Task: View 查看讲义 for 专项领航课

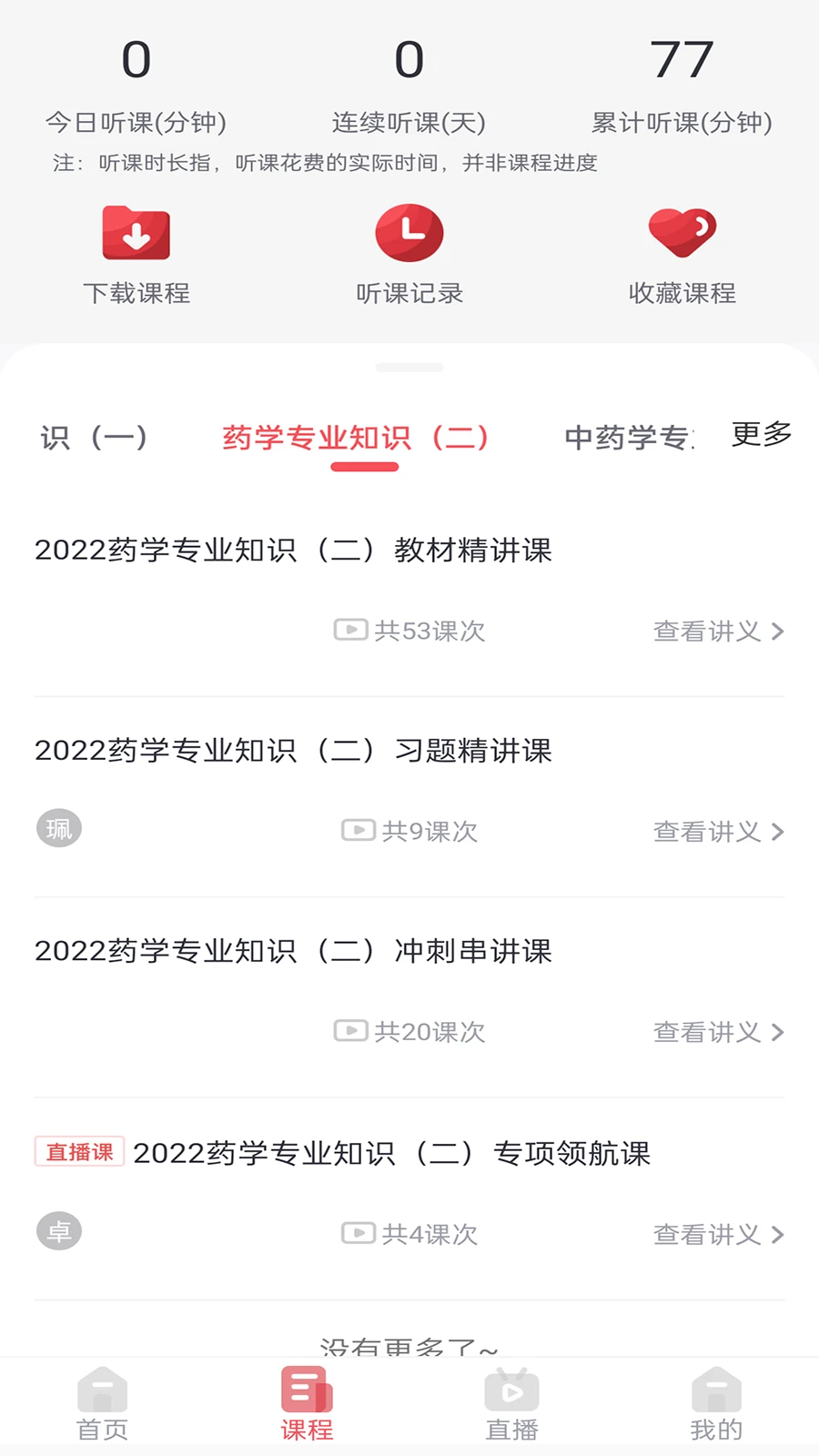Action: pyautogui.click(x=718, y=1235)
